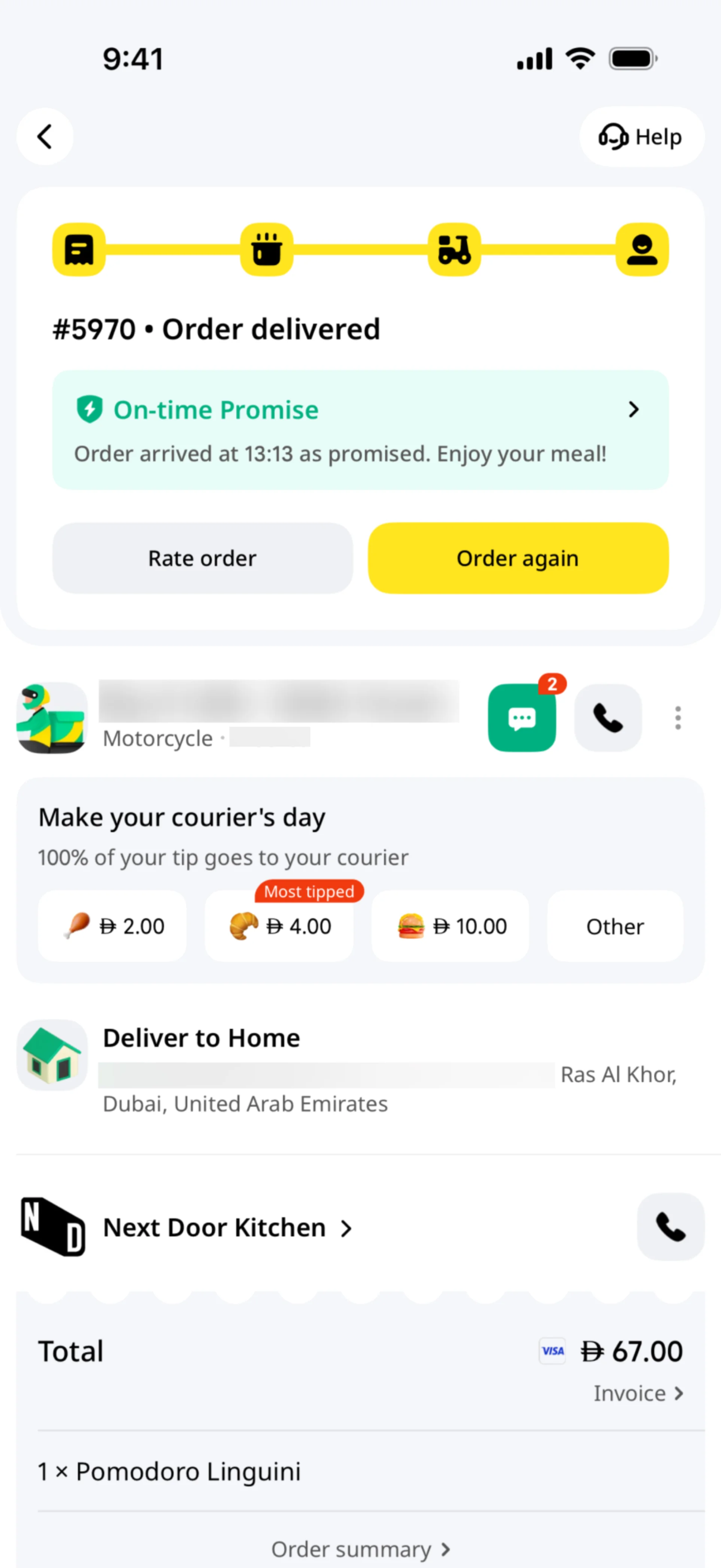721x1568 pixels.
Task: Open Next Door Kitchen restaurant page
Action: pyautogui.click(x=226, y=1227)
